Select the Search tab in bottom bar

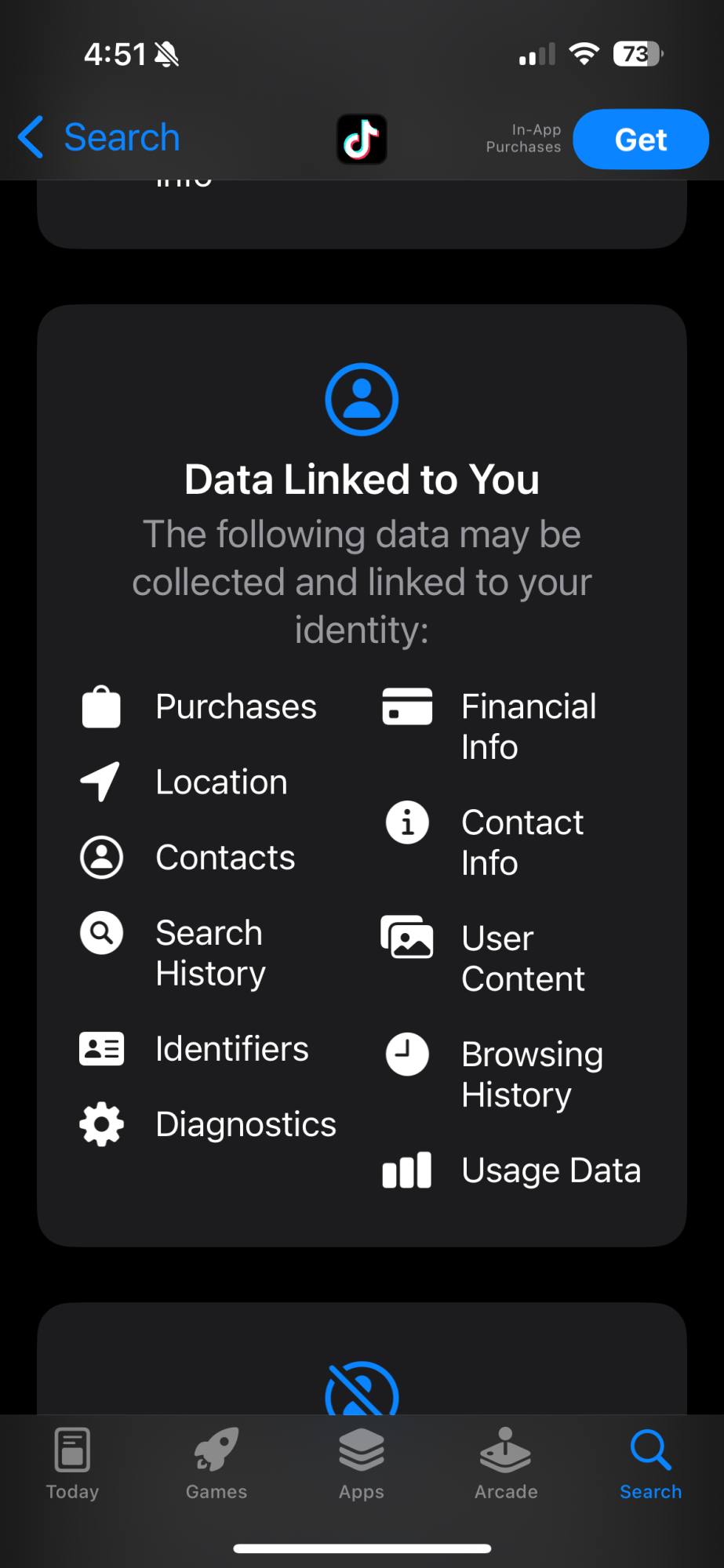[x=650, y=1463]
